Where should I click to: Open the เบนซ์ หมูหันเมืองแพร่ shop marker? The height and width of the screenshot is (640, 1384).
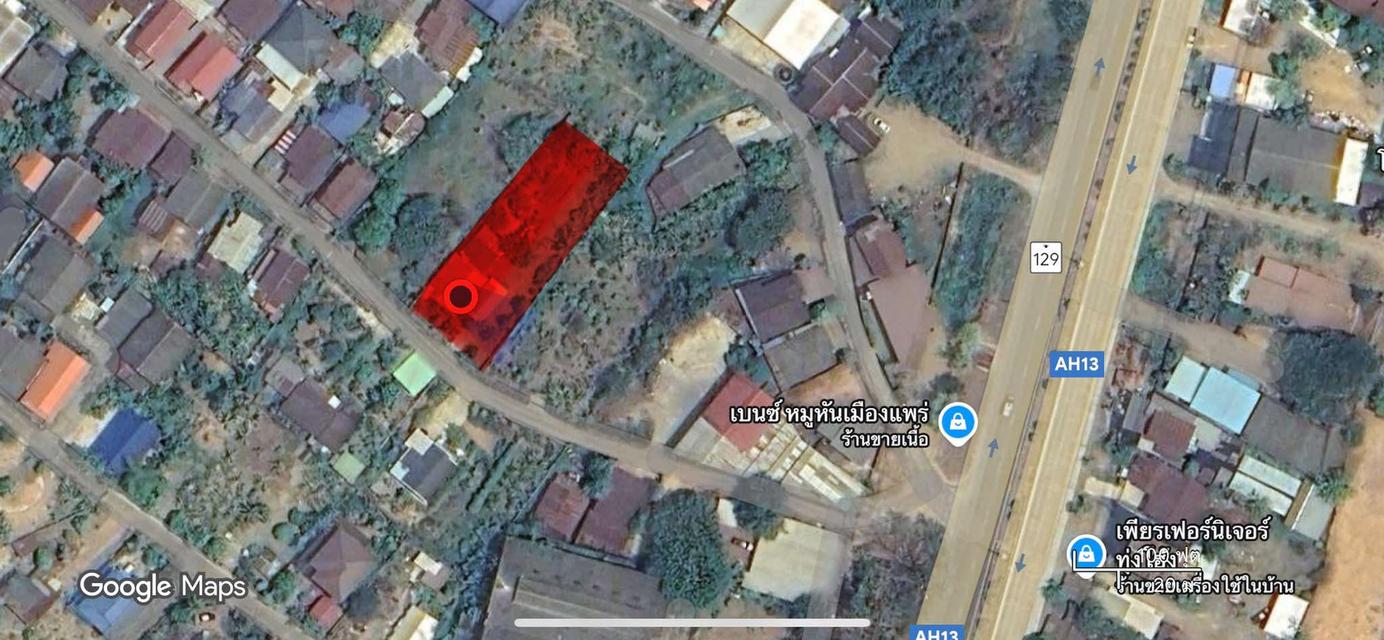(x=958, y=421)
